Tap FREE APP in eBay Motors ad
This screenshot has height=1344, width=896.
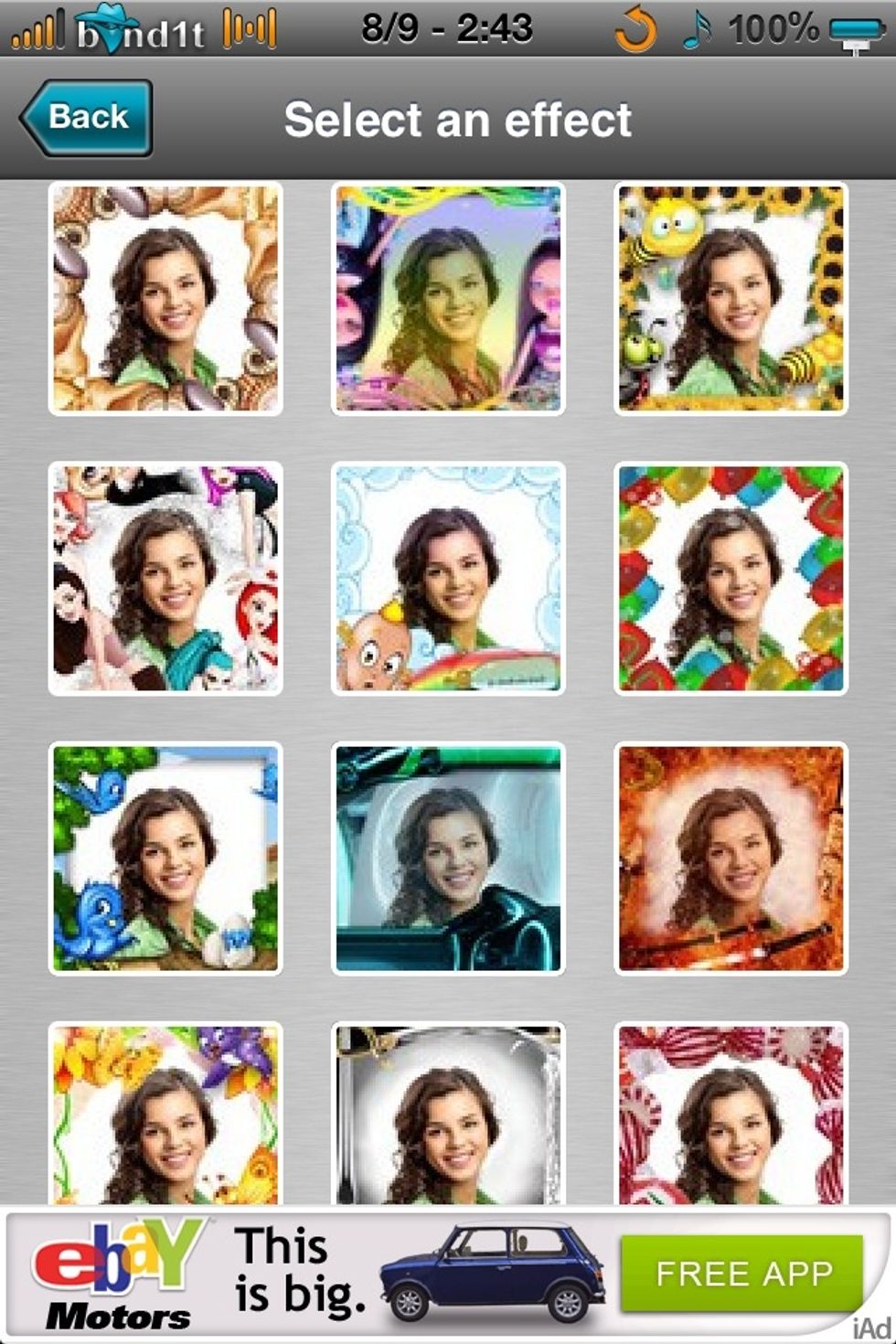(x=742, y=1273)
